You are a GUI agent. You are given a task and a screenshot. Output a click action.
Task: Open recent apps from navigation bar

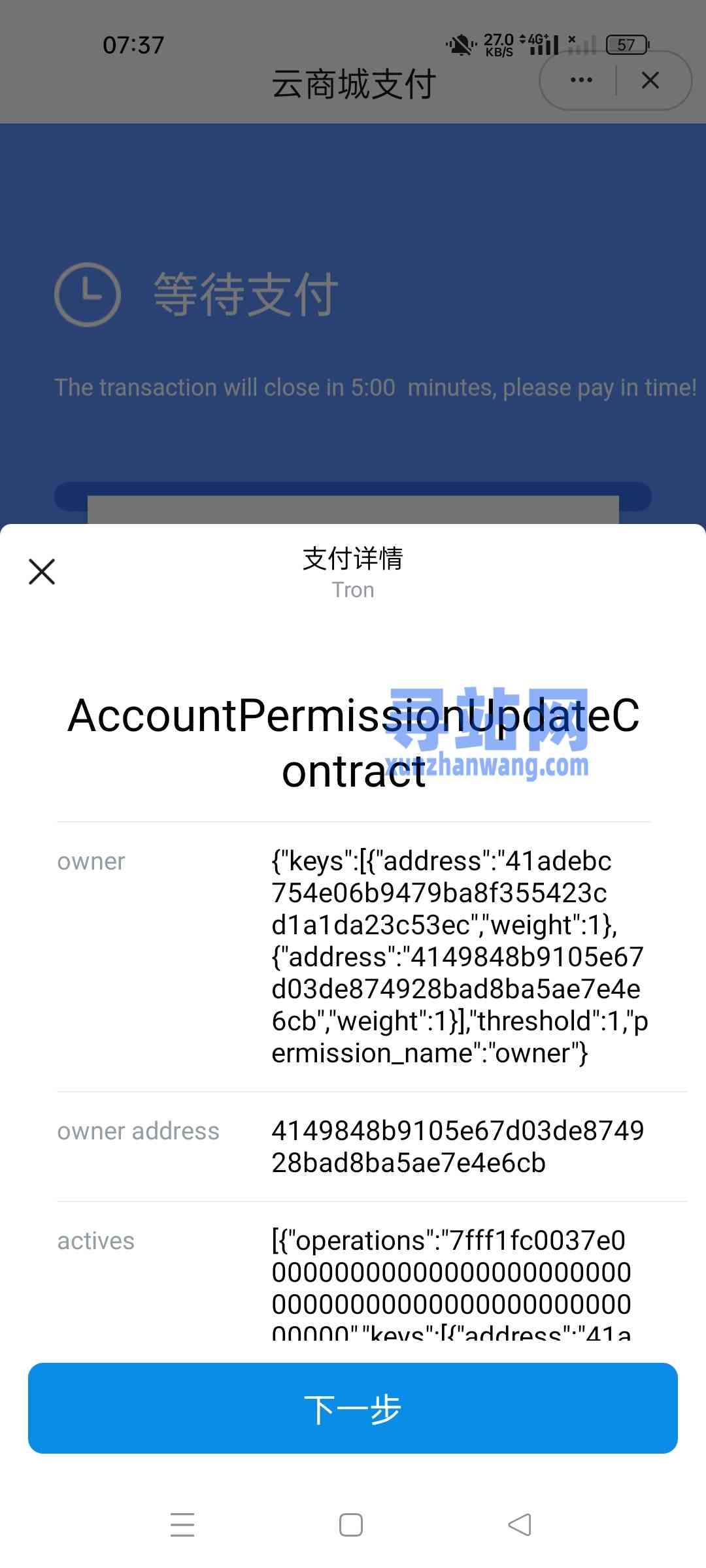coord(182,1525)
